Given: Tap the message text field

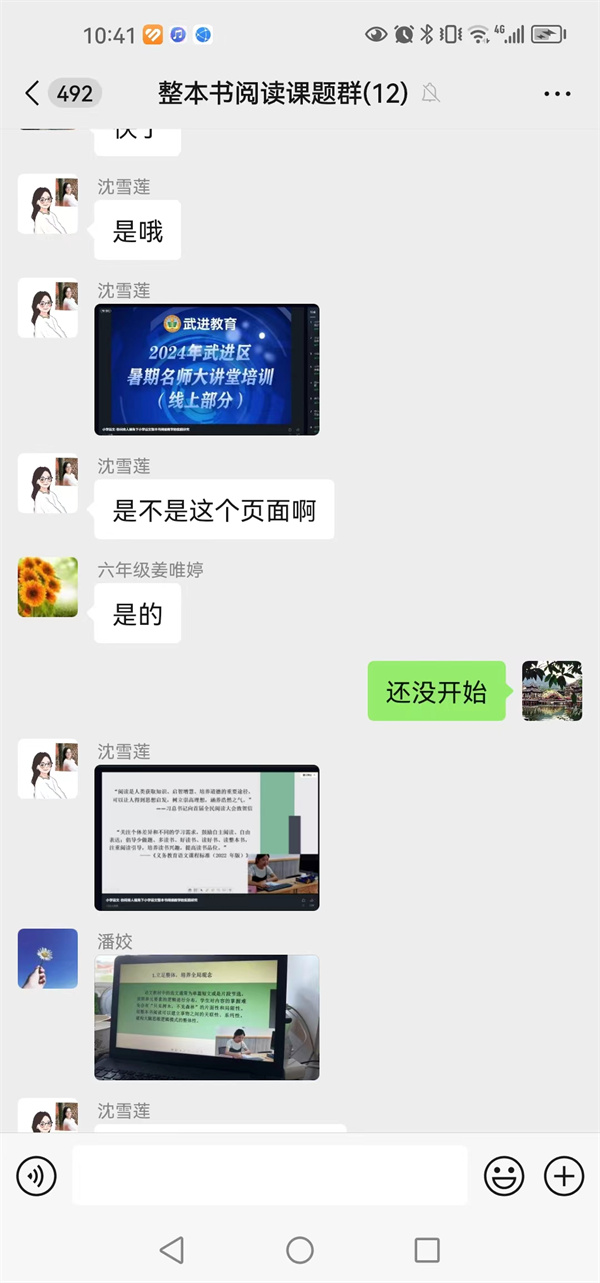Looking at the screenshot, I should pos(269,1176).
